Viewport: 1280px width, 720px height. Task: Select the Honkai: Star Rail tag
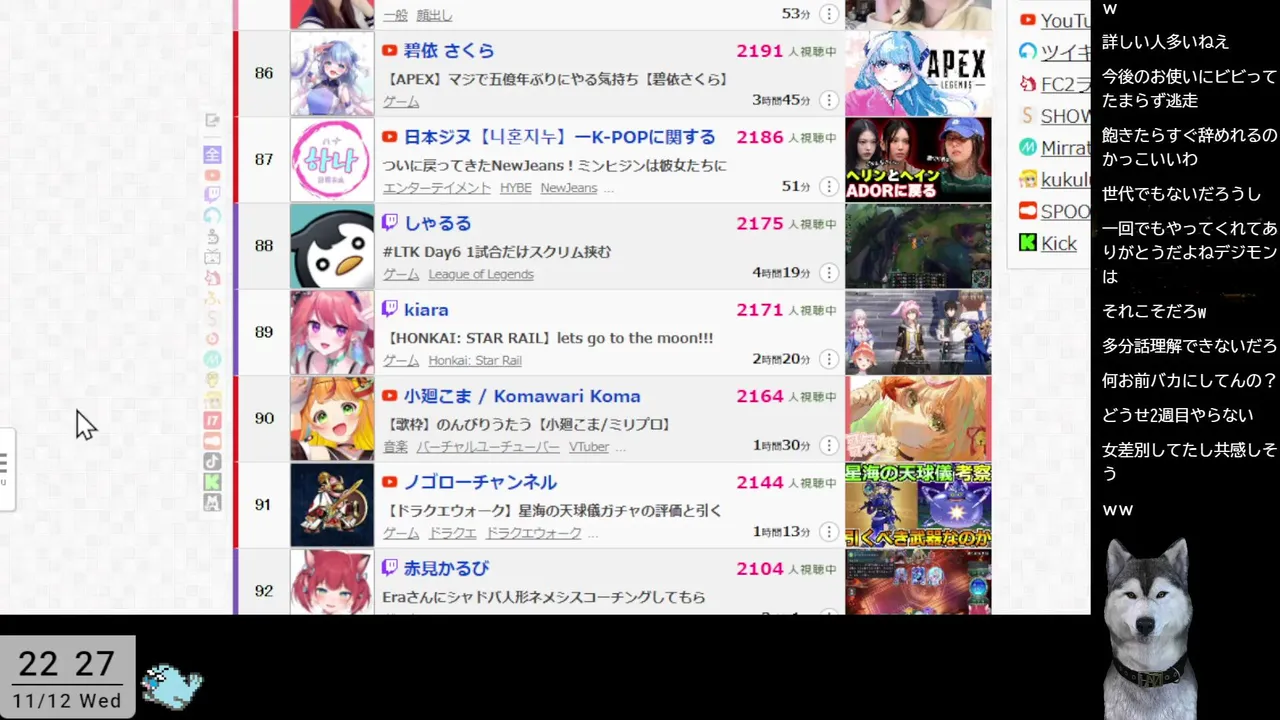(x=475, y=360)
